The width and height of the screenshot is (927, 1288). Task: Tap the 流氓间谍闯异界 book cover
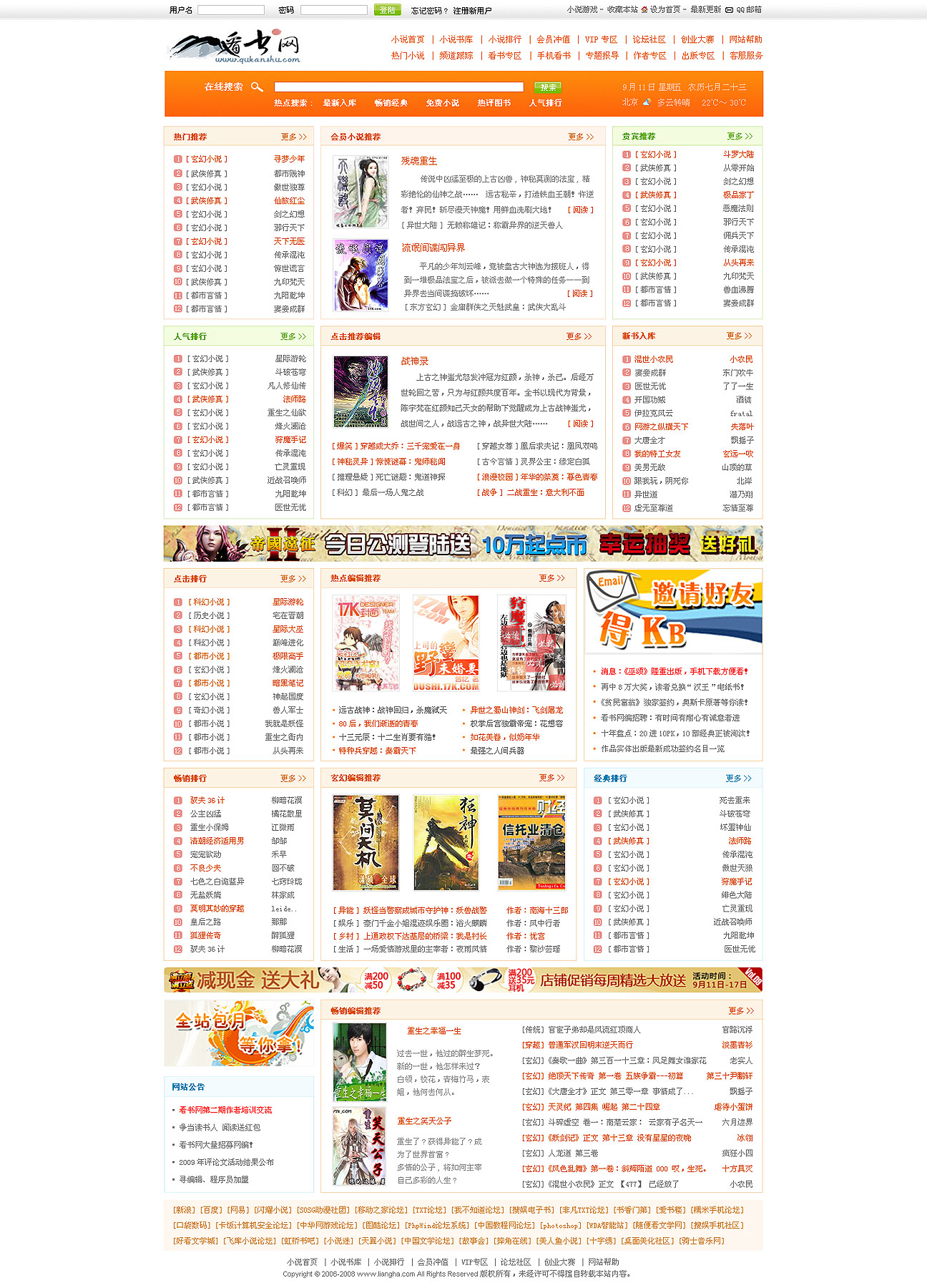(360, 275)
